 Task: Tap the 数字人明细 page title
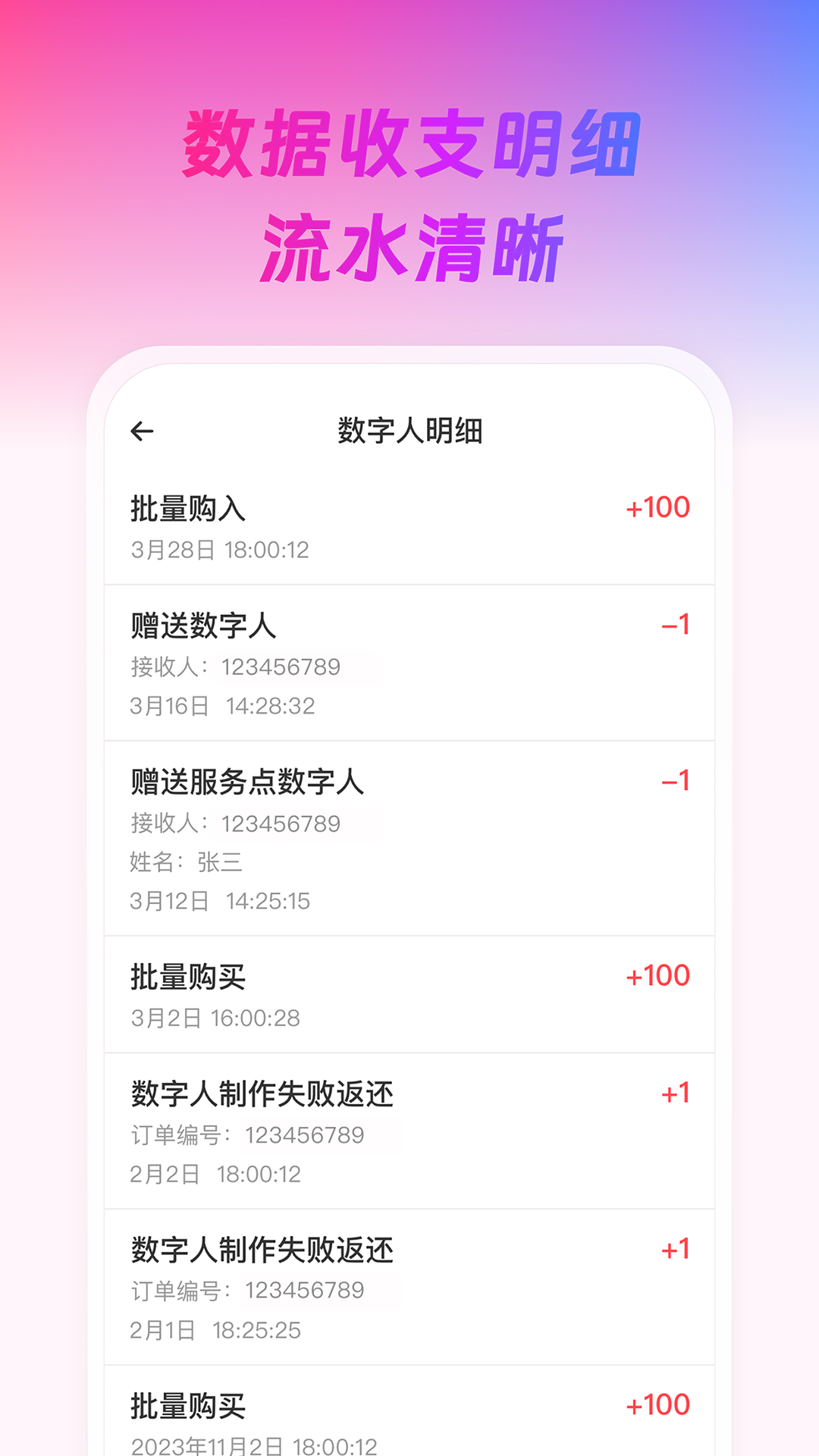[409, 429]
